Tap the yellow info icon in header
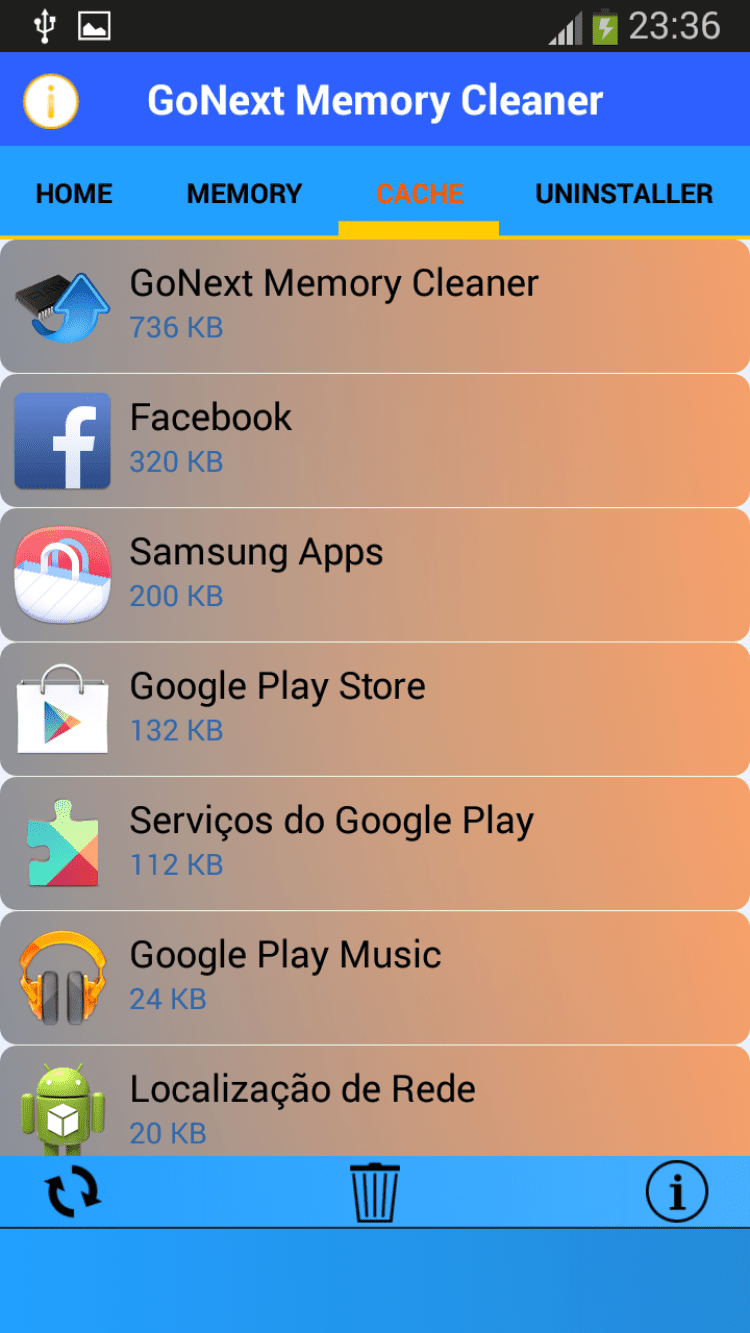 [x=51, y=101]
